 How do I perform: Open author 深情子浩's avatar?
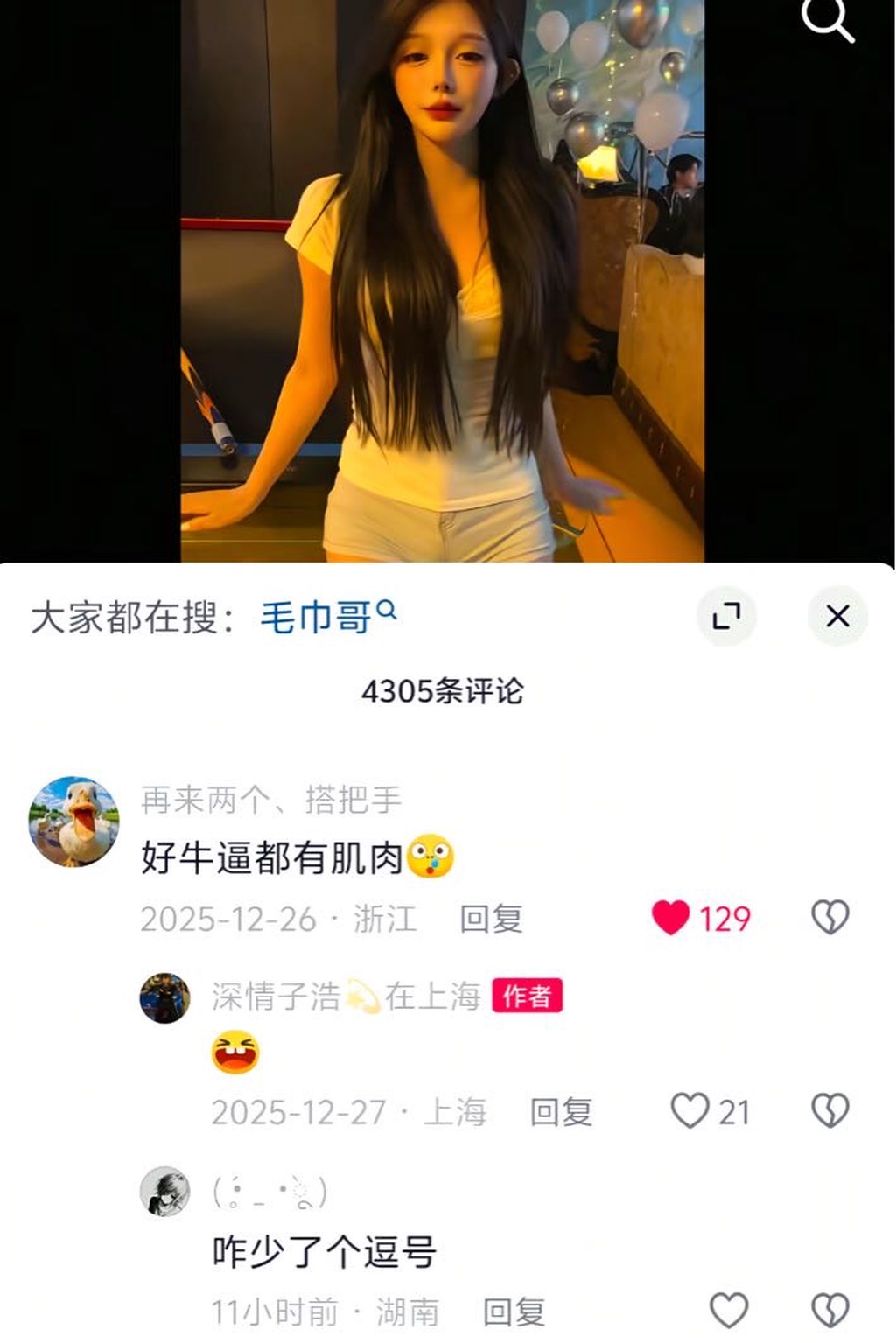click(x=164, y=998)
